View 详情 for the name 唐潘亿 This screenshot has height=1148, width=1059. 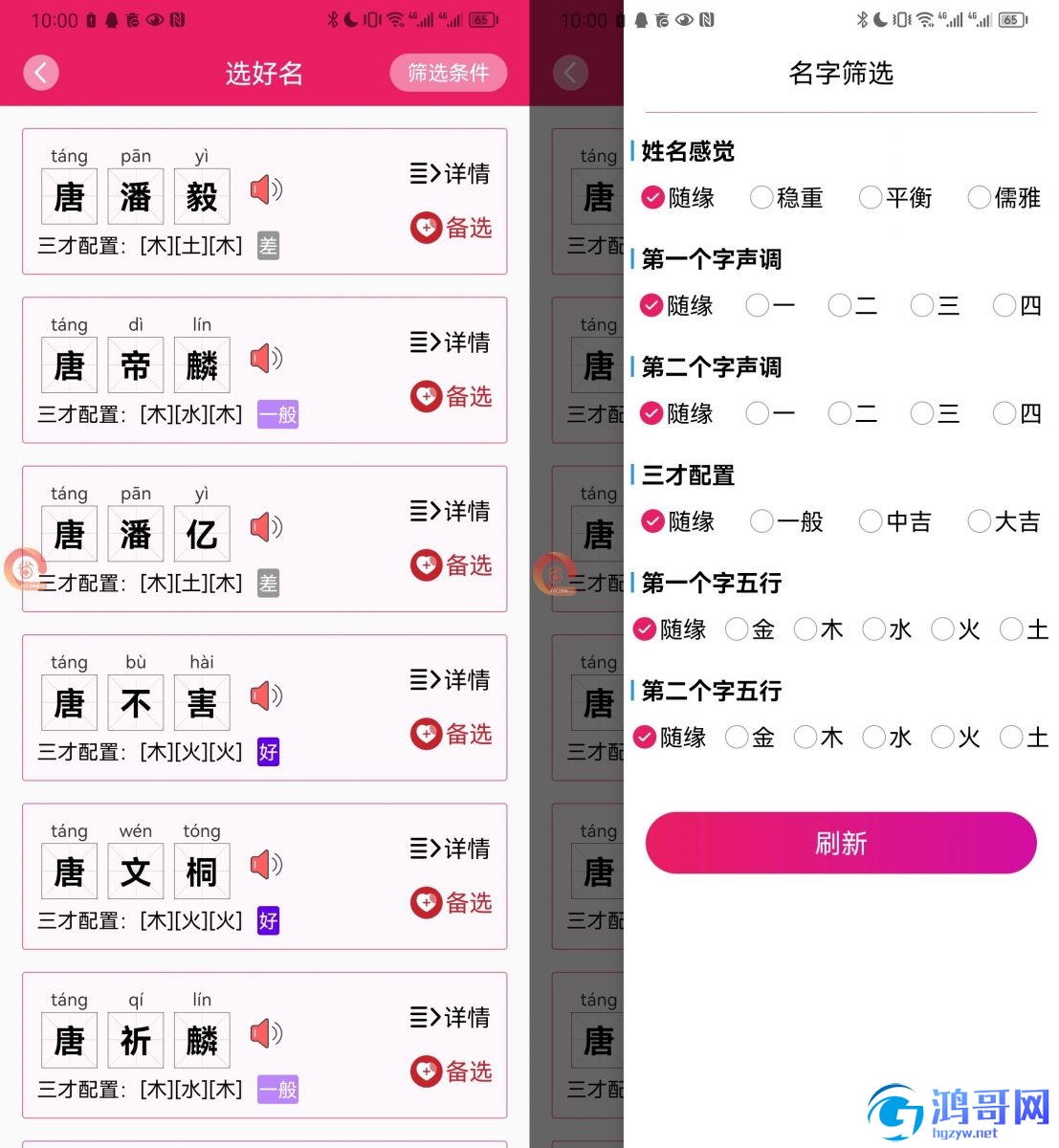451,511
